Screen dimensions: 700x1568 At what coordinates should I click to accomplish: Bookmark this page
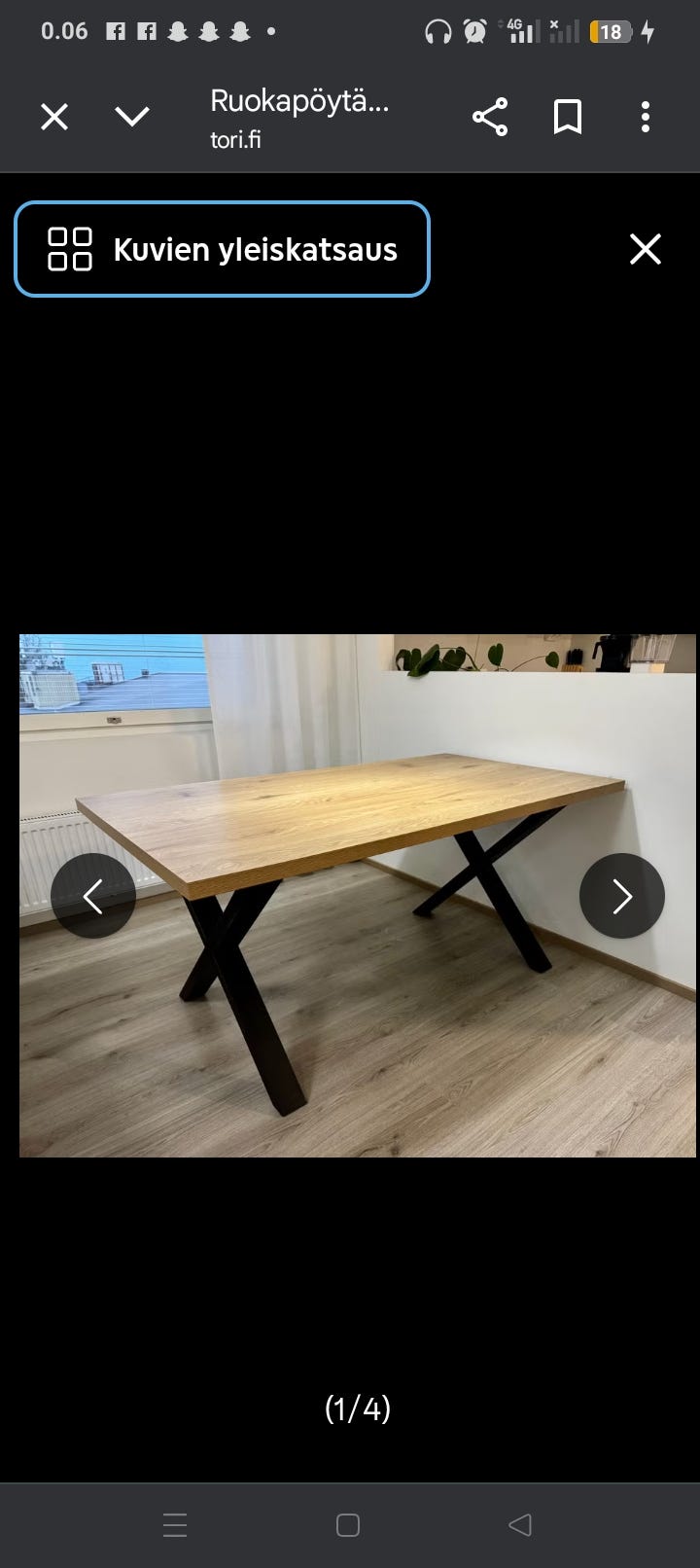pyautogui.click(x=568, y=117)
